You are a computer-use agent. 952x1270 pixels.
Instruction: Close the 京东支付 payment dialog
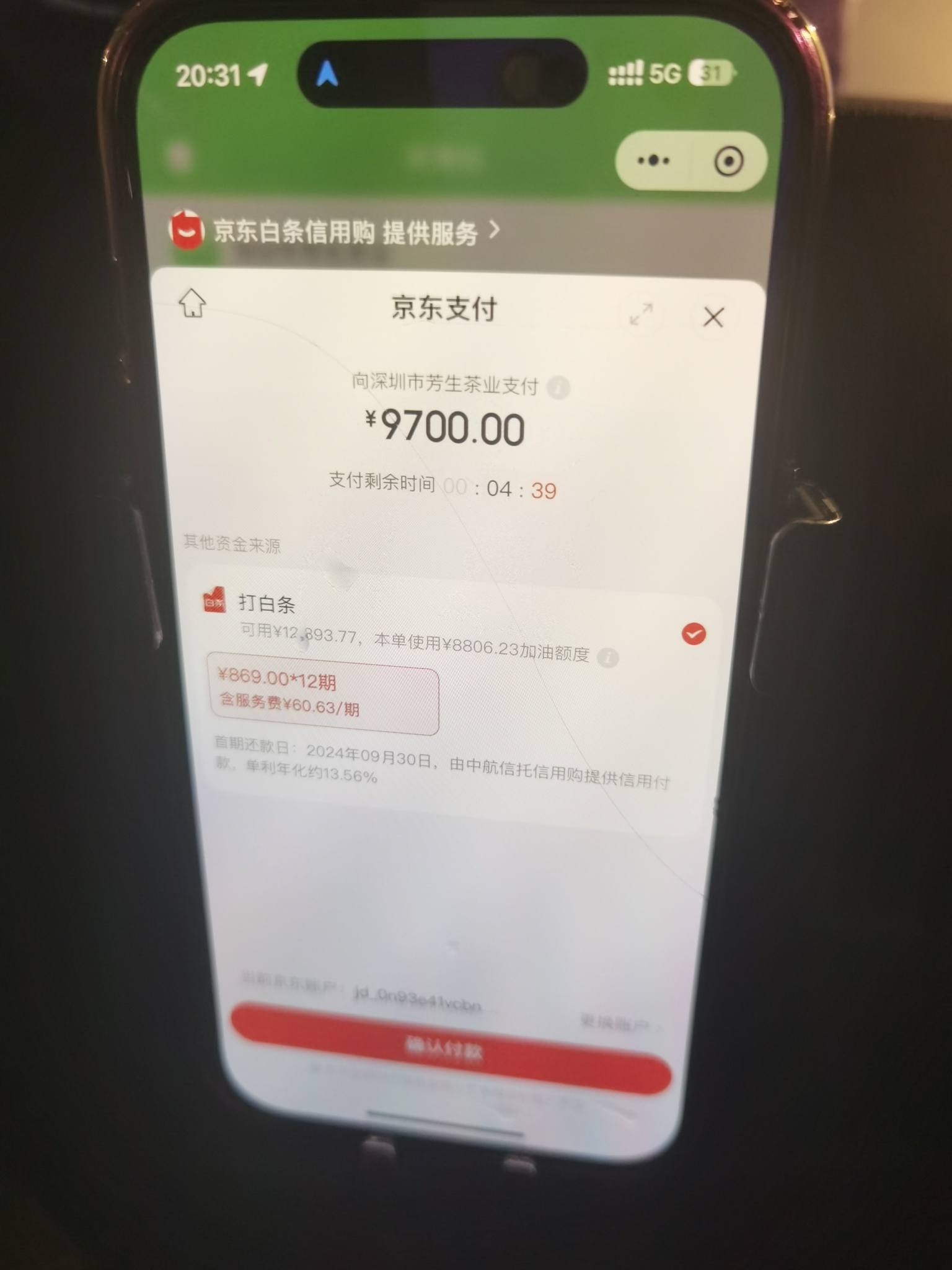[713, 317]
